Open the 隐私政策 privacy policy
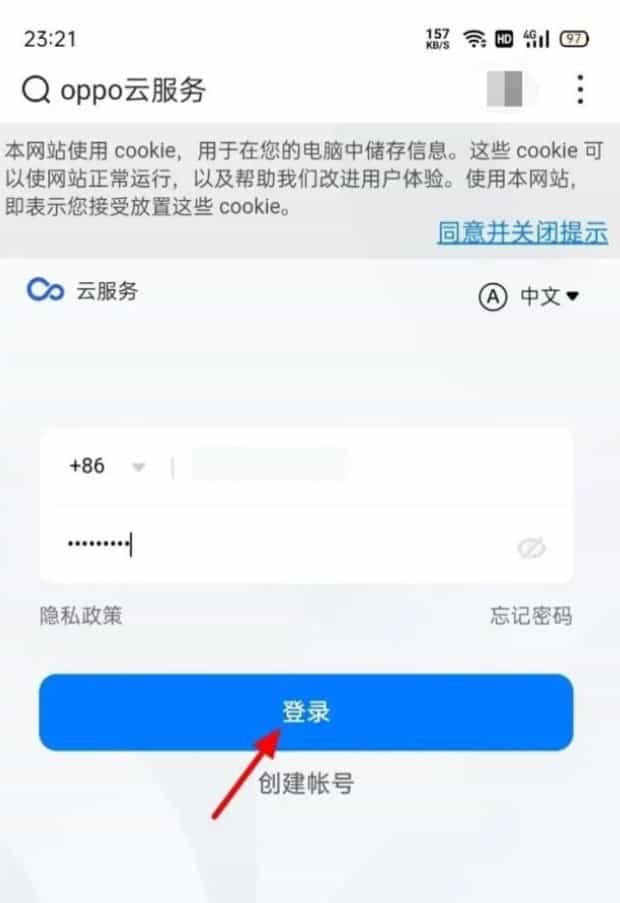This screenshot has height=903, width=620. 82,615
